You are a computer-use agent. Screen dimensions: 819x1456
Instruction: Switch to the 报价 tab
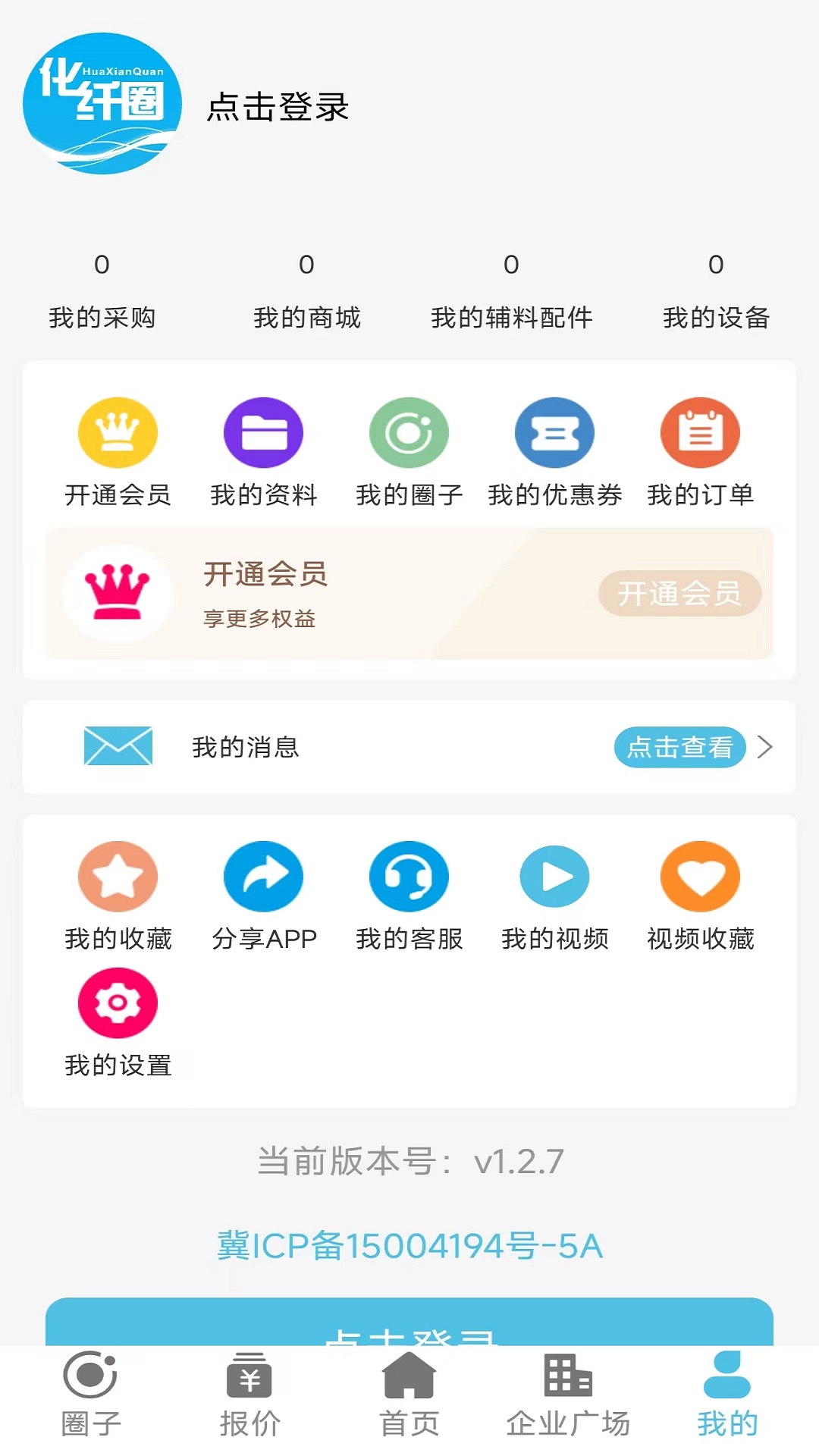coord(249,1395)
